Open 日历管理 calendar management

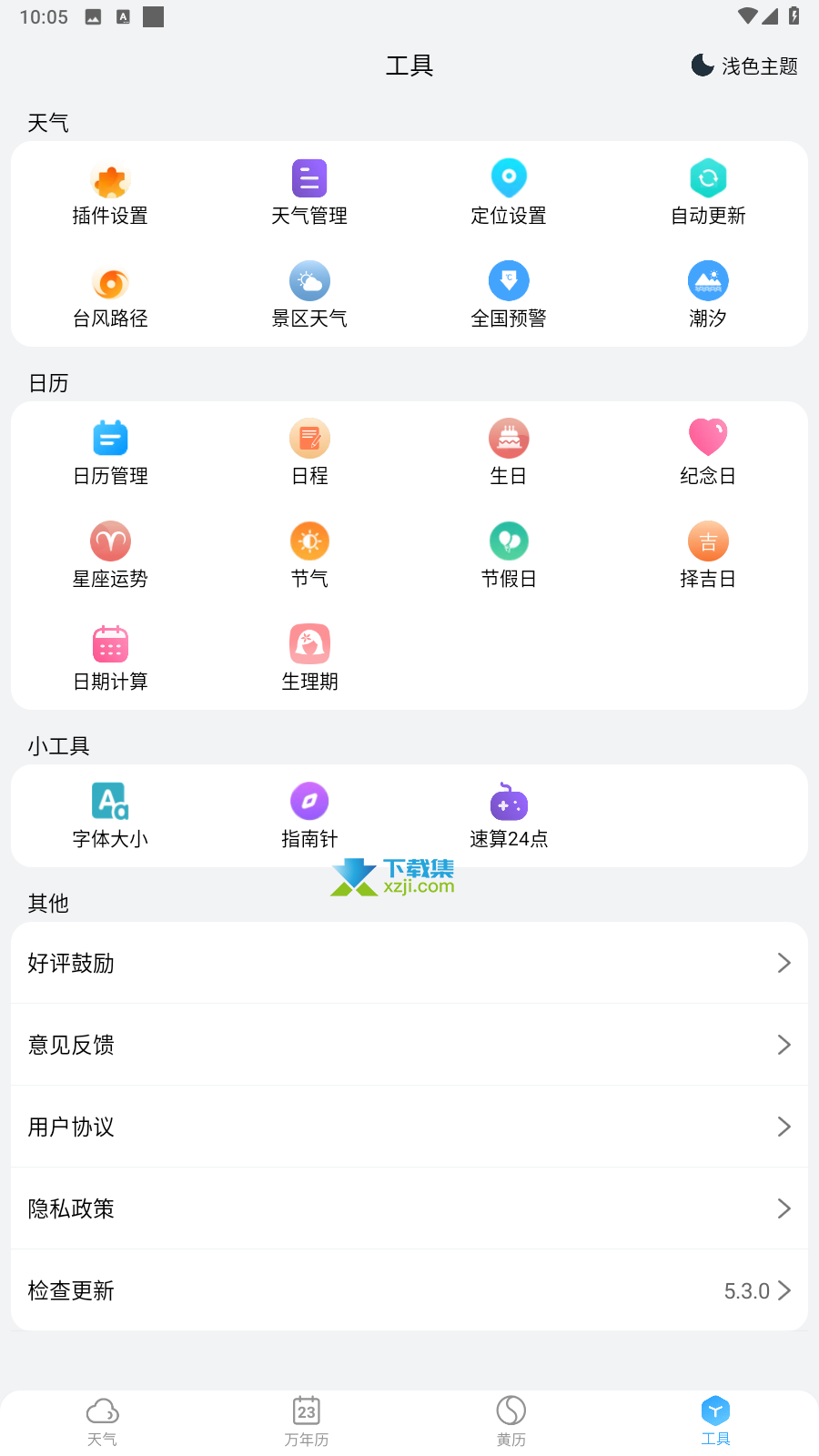point(110,454)
